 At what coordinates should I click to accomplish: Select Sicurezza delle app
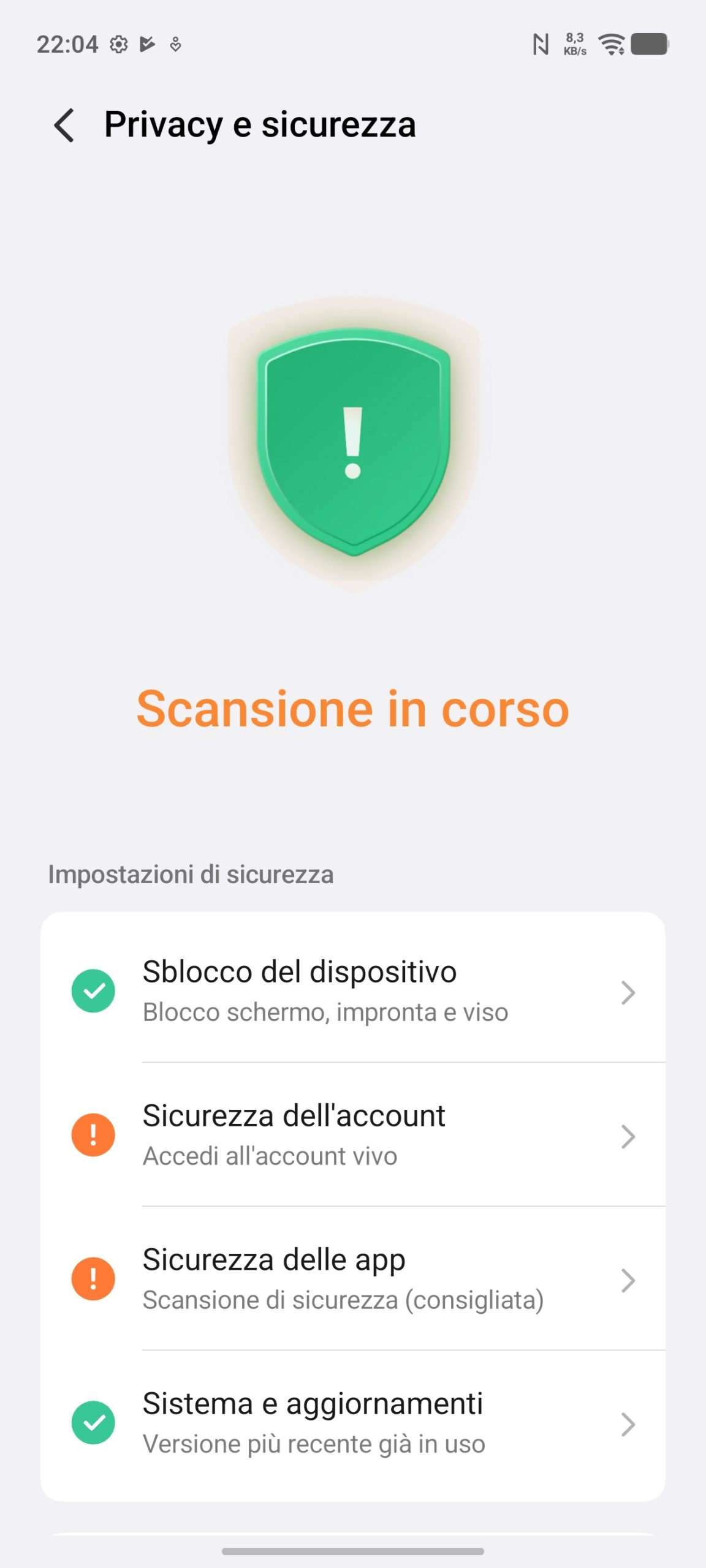[352, 1278]
